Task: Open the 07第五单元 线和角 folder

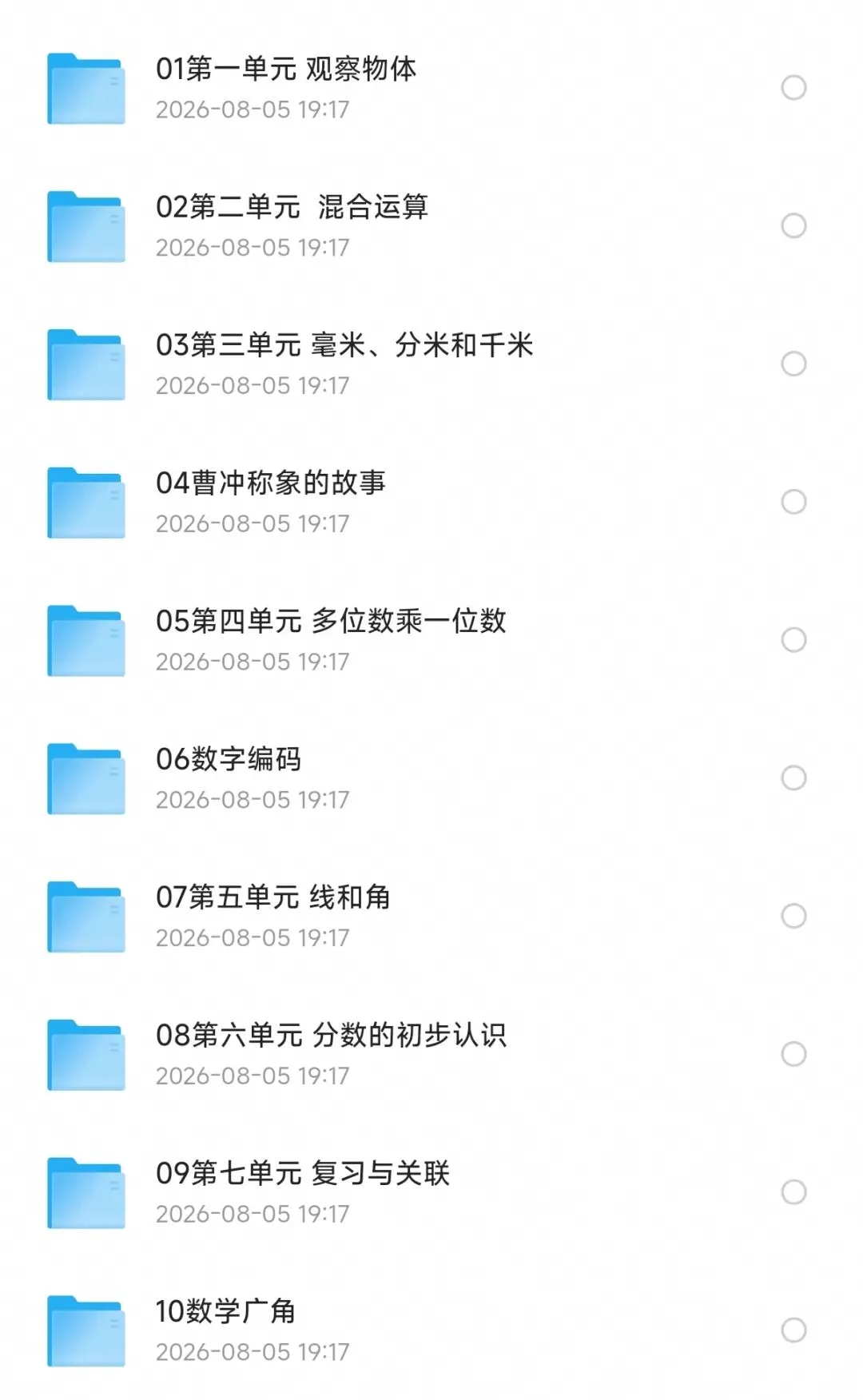Action: coord(431,917)
